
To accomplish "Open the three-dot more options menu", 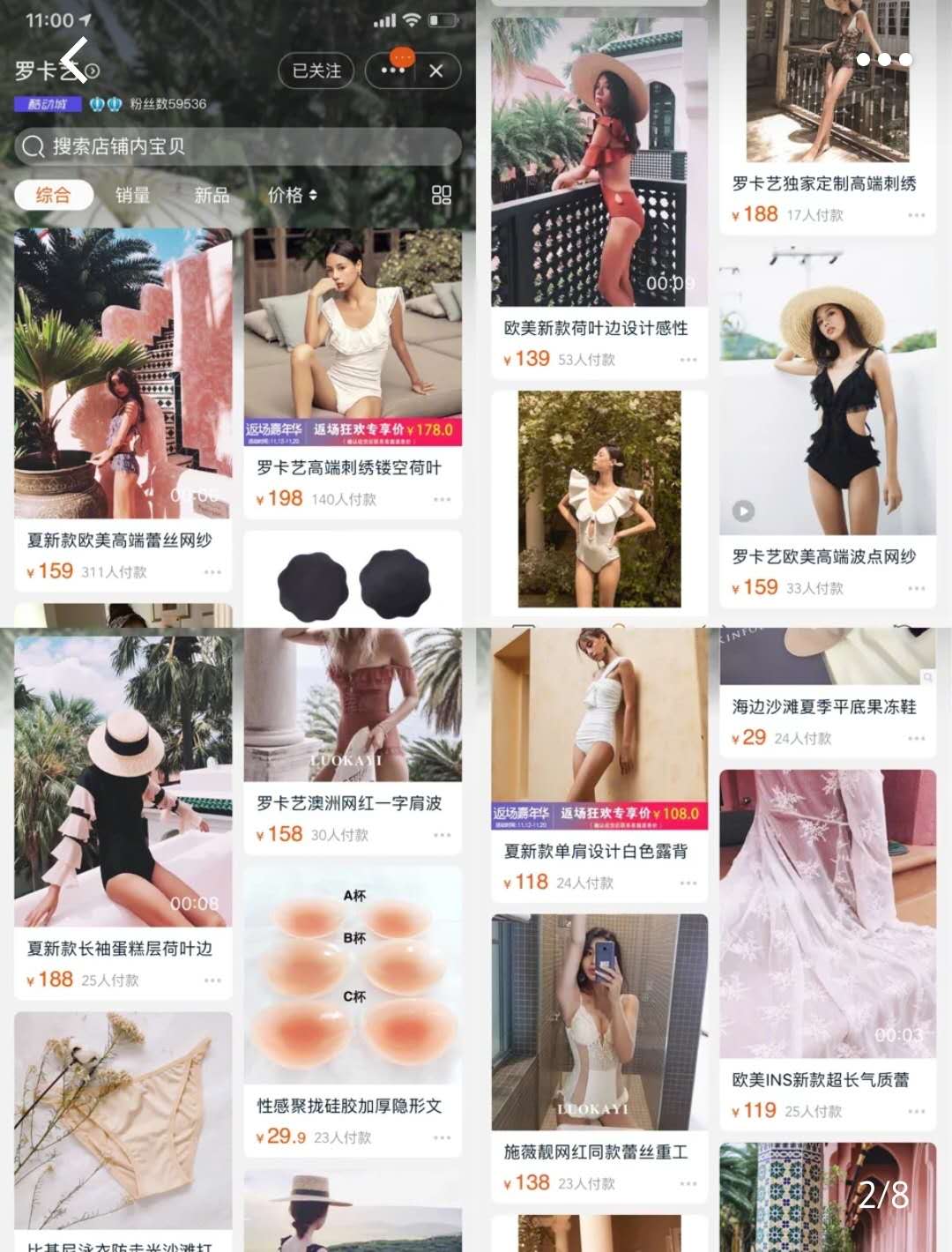I will [883, 60].
